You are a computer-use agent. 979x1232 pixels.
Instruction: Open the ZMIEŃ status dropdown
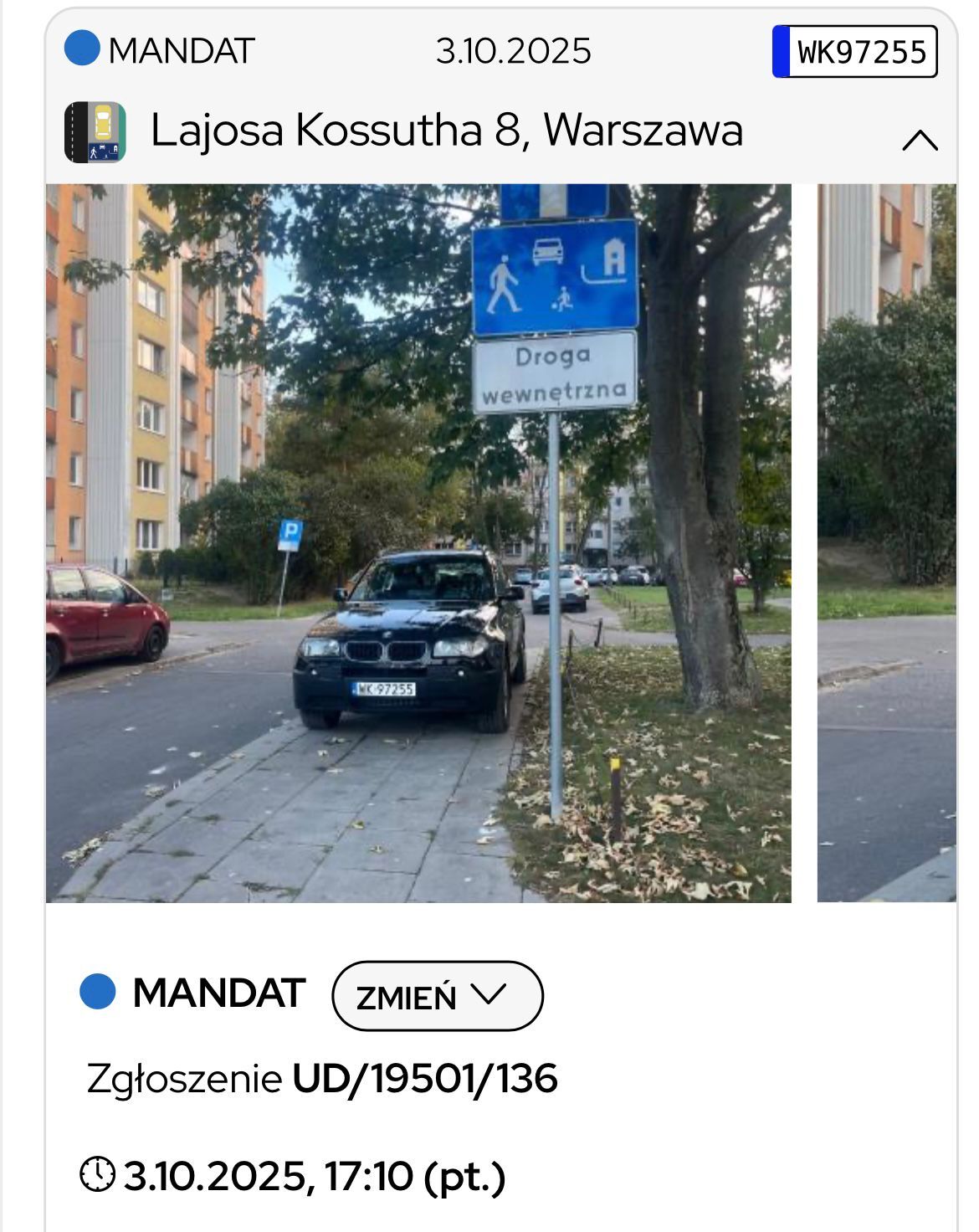[437, 996]
